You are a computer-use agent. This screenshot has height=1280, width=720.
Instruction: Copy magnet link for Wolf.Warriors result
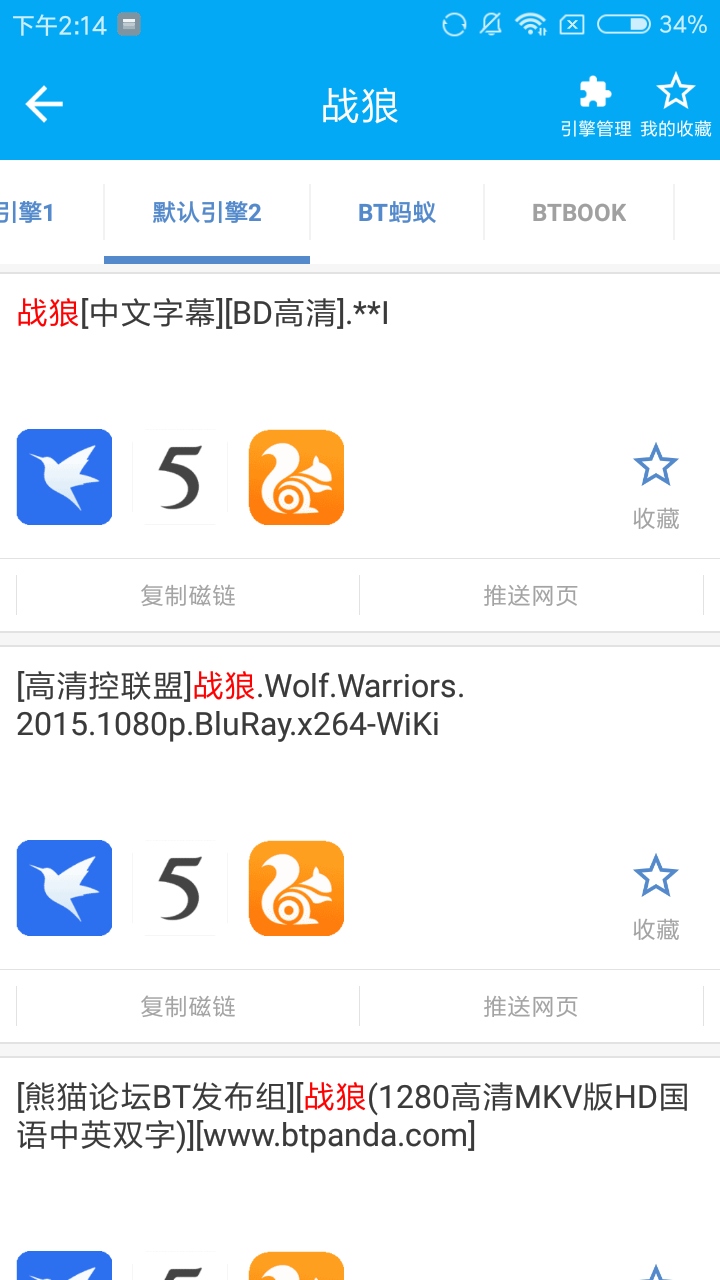(188, 1007)
